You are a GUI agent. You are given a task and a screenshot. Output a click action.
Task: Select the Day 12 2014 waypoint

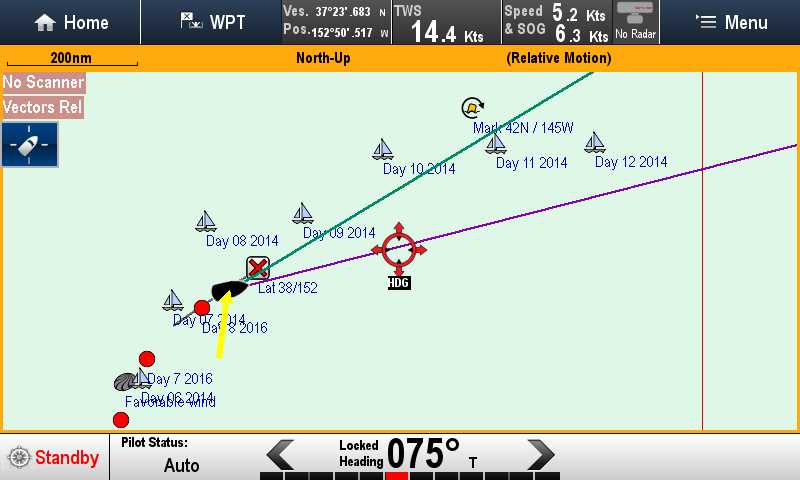click(x=595, y=142)
